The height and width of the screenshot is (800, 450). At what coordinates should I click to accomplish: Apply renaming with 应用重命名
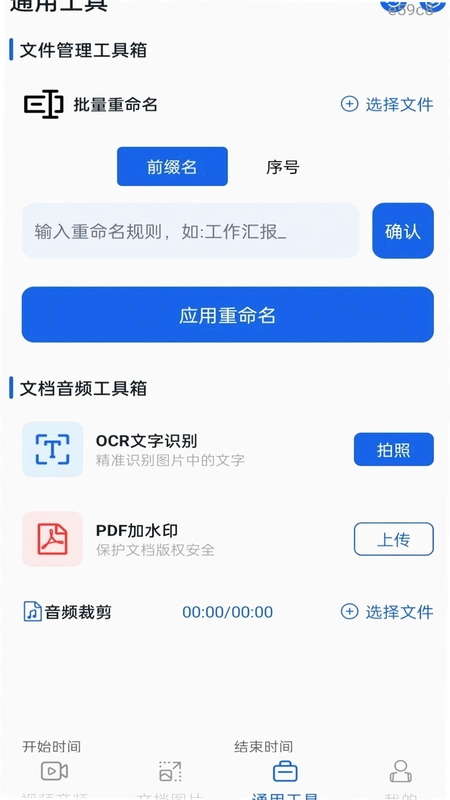tap(228, 315)
